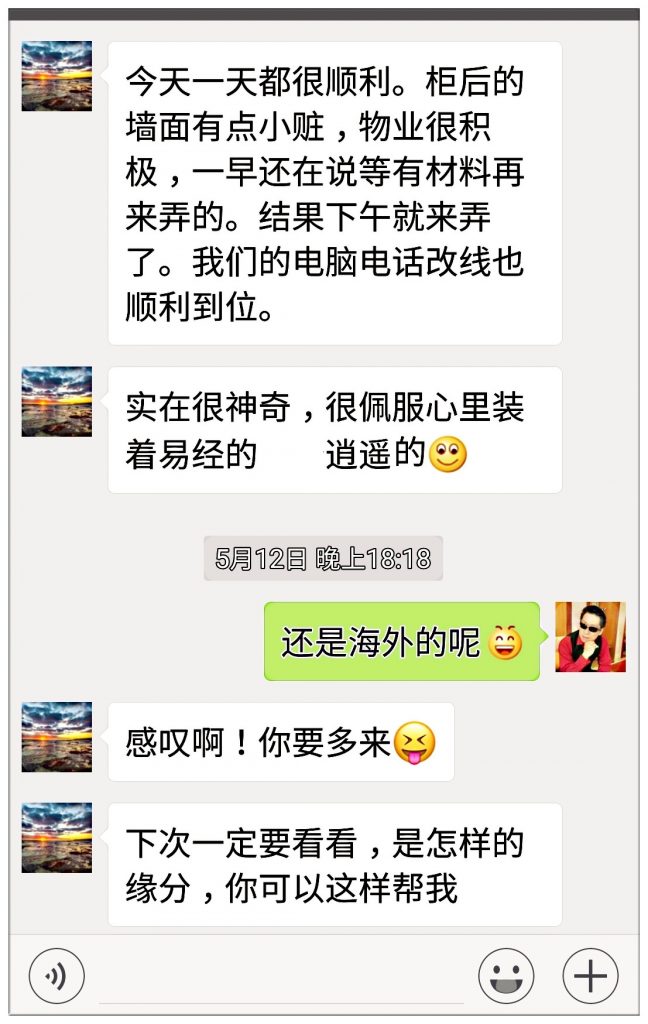Tap the message text input field
The width and height of the screenshot is (648, 1024).
(280, 977)
